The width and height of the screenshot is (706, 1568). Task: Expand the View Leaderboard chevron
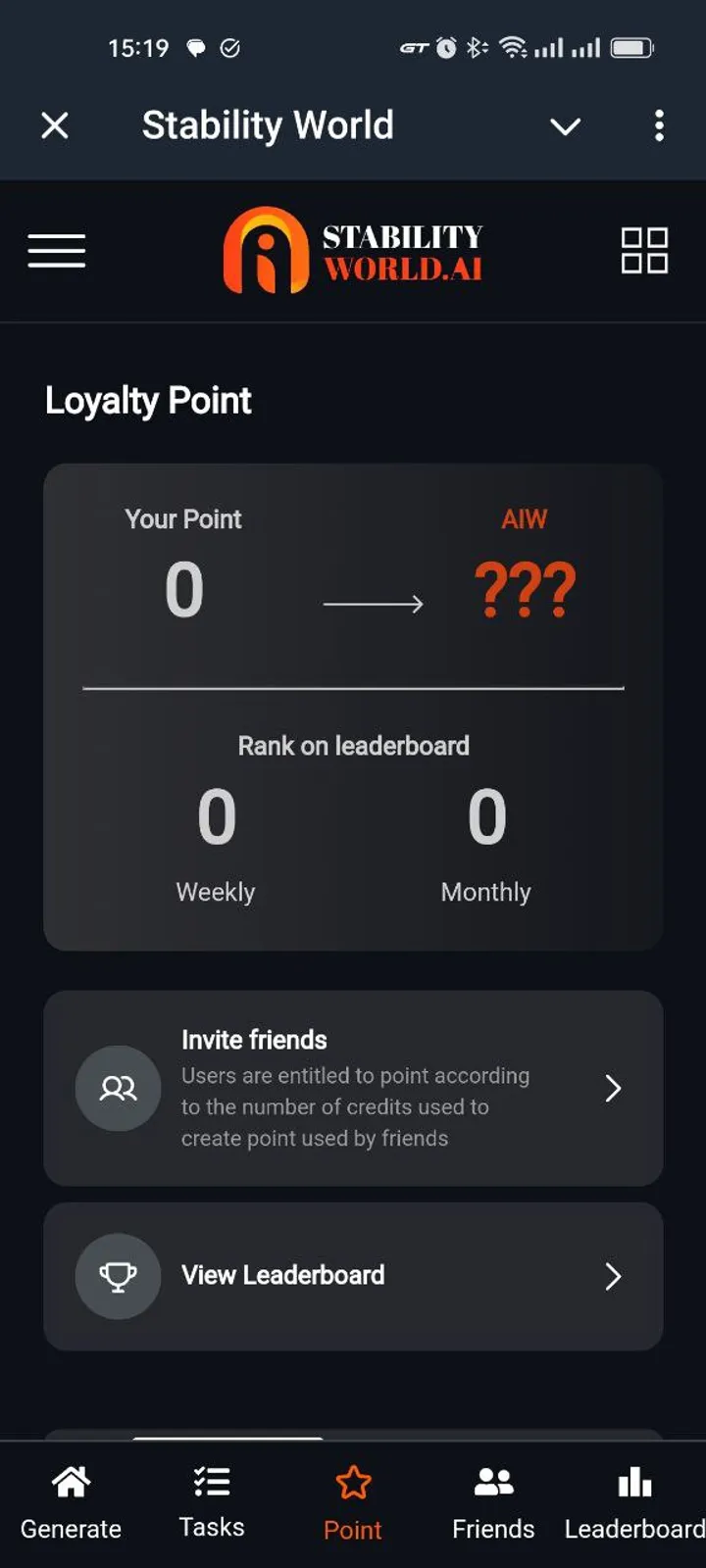(x=614, y=1276)
